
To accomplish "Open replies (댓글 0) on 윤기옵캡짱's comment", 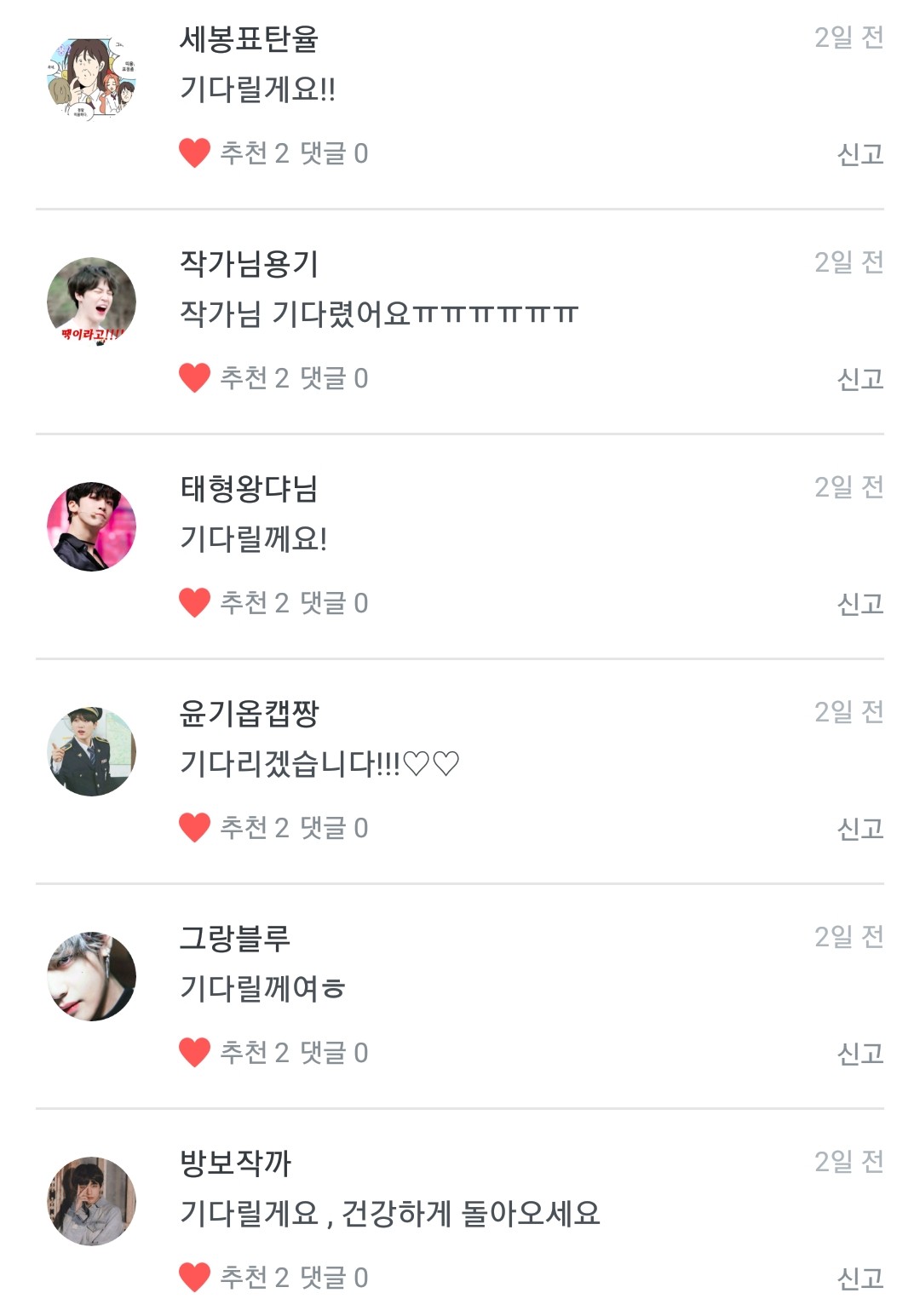I will pyautogui.click(x=334, y=828).
